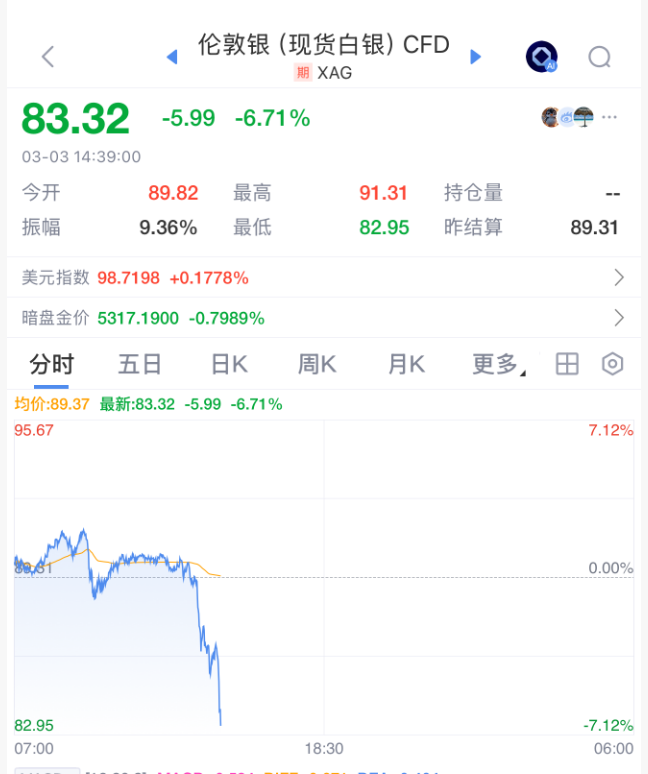Open chart settings hexagon icon
Screen dimensions: 648x774
point(612,364)
